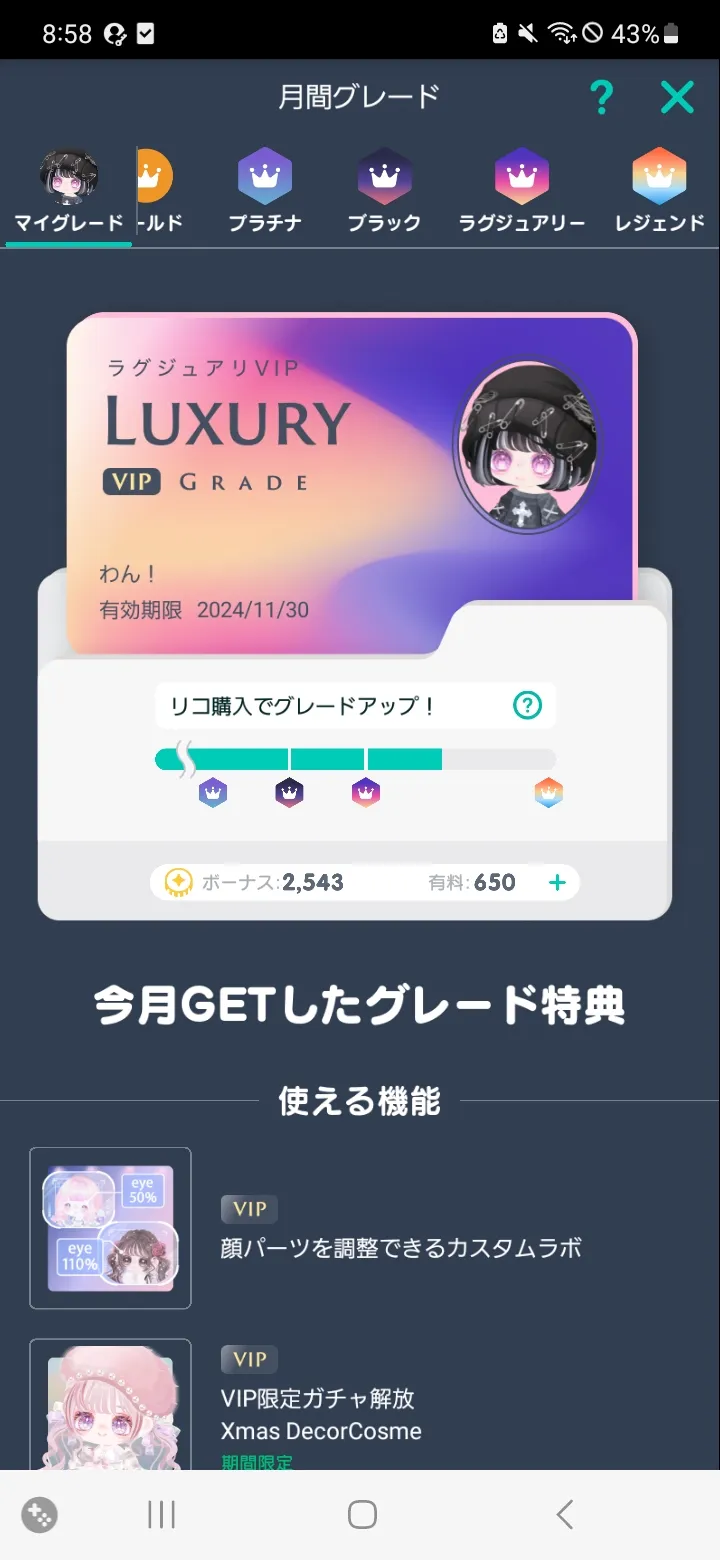Tap the plus button to add 有料 coins
The width and height of the screenshot is (720, 1560).
[558, 882]
